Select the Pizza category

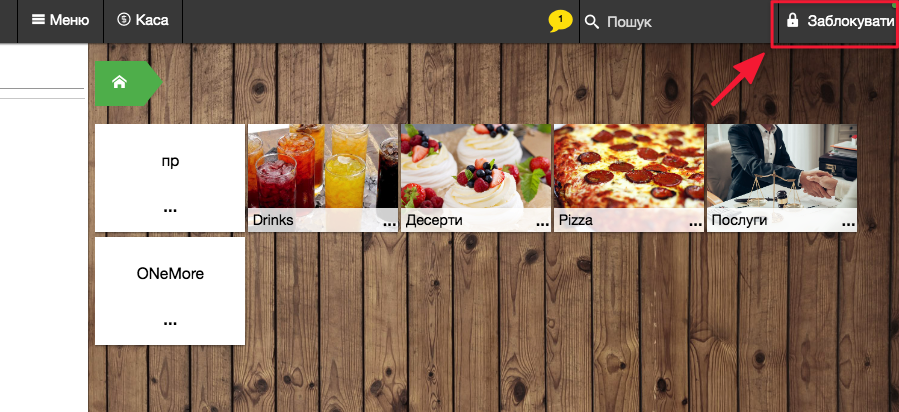628,178
